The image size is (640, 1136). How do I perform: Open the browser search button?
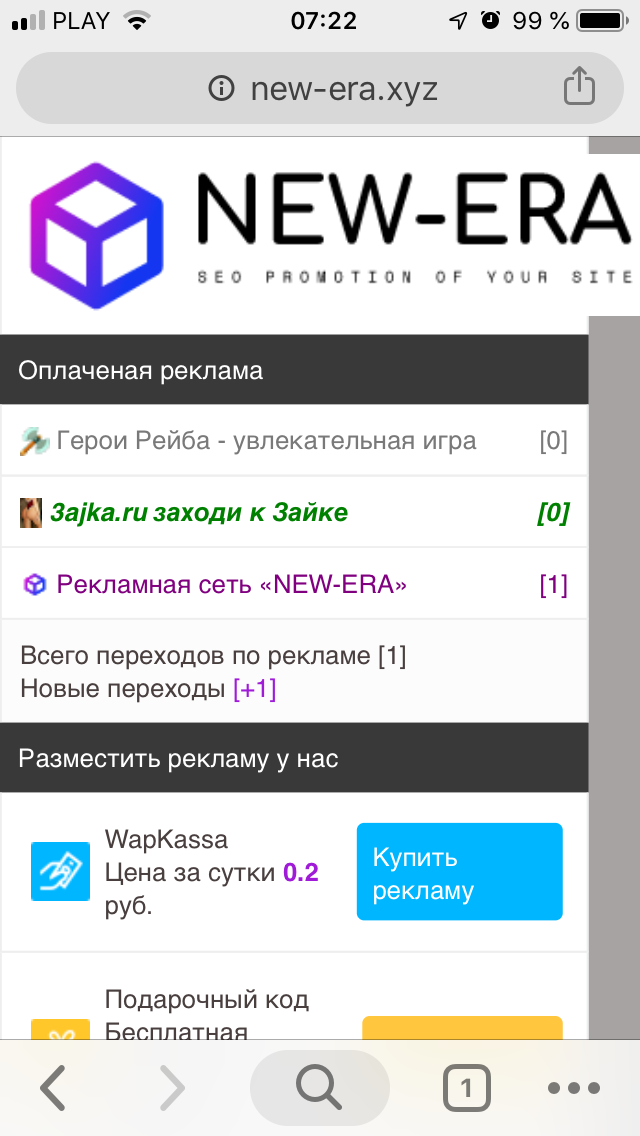[319, 1088]
